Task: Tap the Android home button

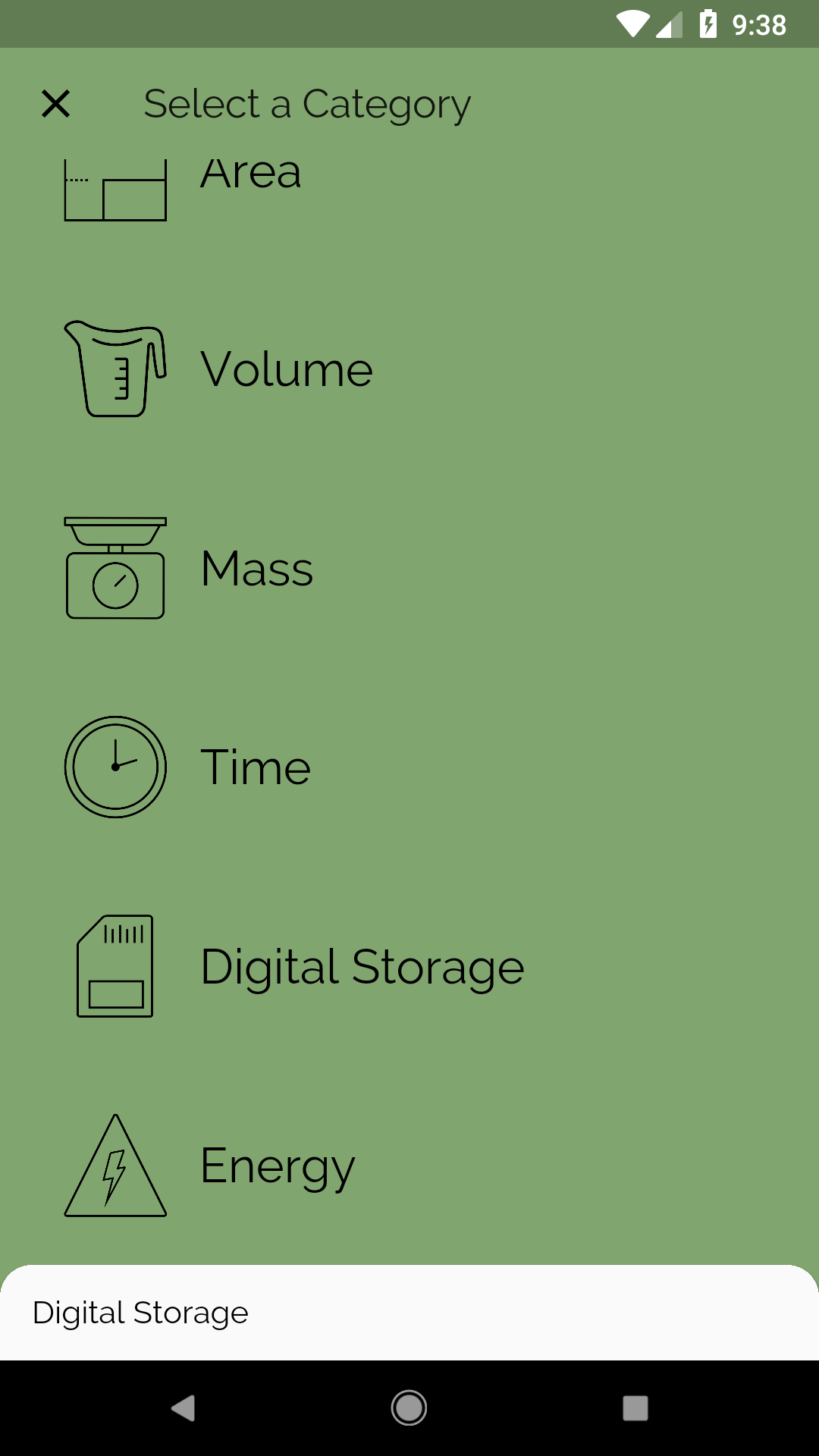Action: [409, 1408]
